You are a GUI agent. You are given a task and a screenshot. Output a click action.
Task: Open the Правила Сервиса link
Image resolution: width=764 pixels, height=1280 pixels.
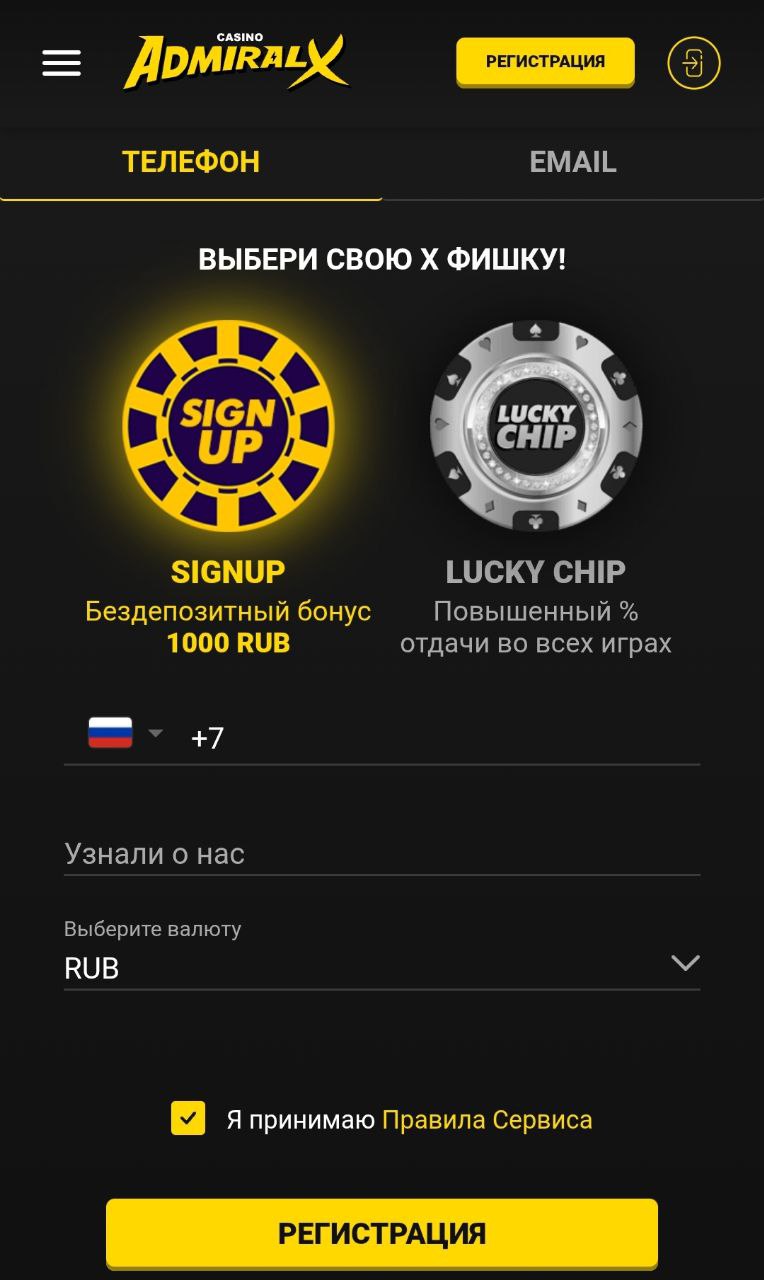pyautogui.click(x=487, y=1120)
